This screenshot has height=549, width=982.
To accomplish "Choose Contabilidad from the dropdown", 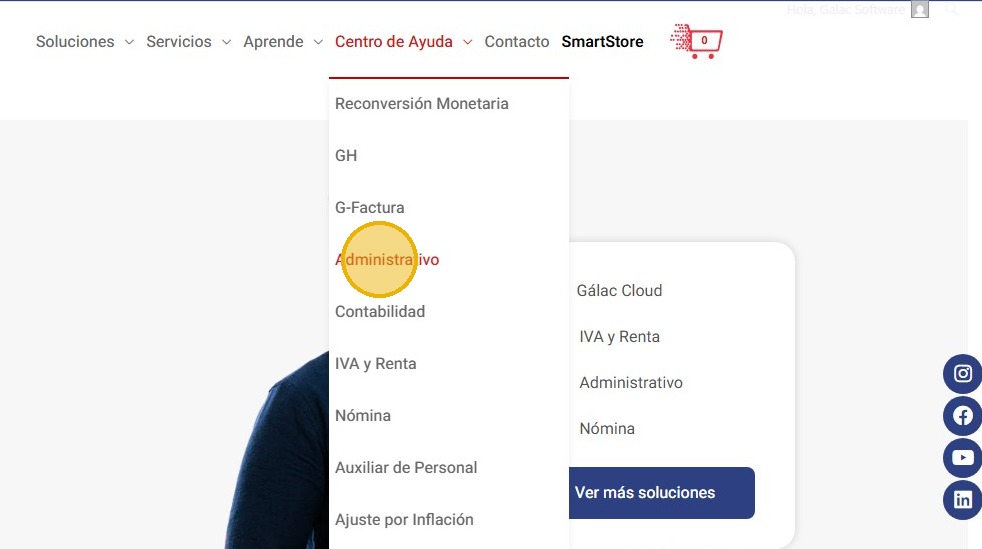I will point(379,312).
